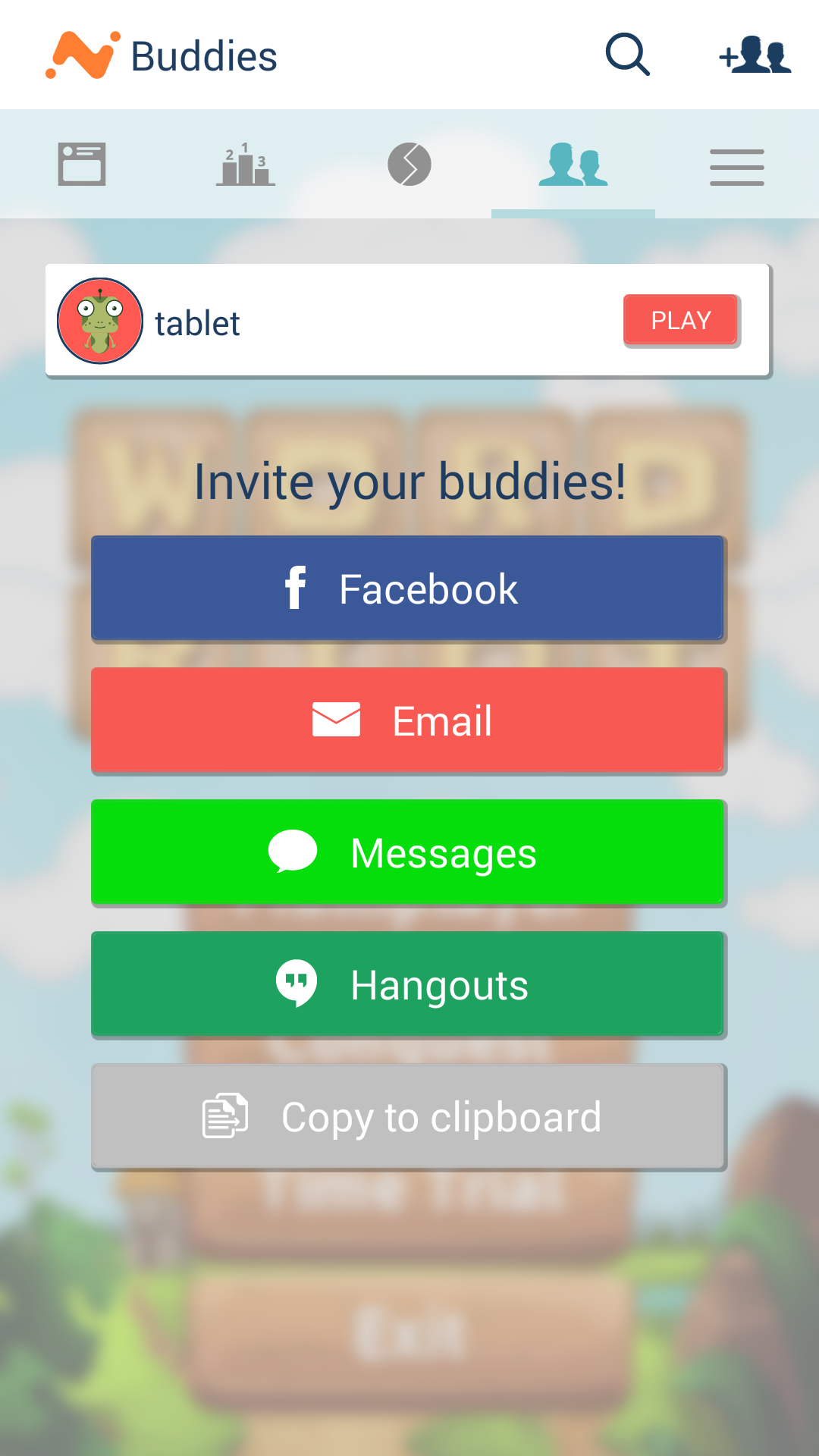The width and height of the screenshot is (819, 1456).
Task: Copy invite link to clipboard
Action: pyautogui.click(x=408, y=1116)
